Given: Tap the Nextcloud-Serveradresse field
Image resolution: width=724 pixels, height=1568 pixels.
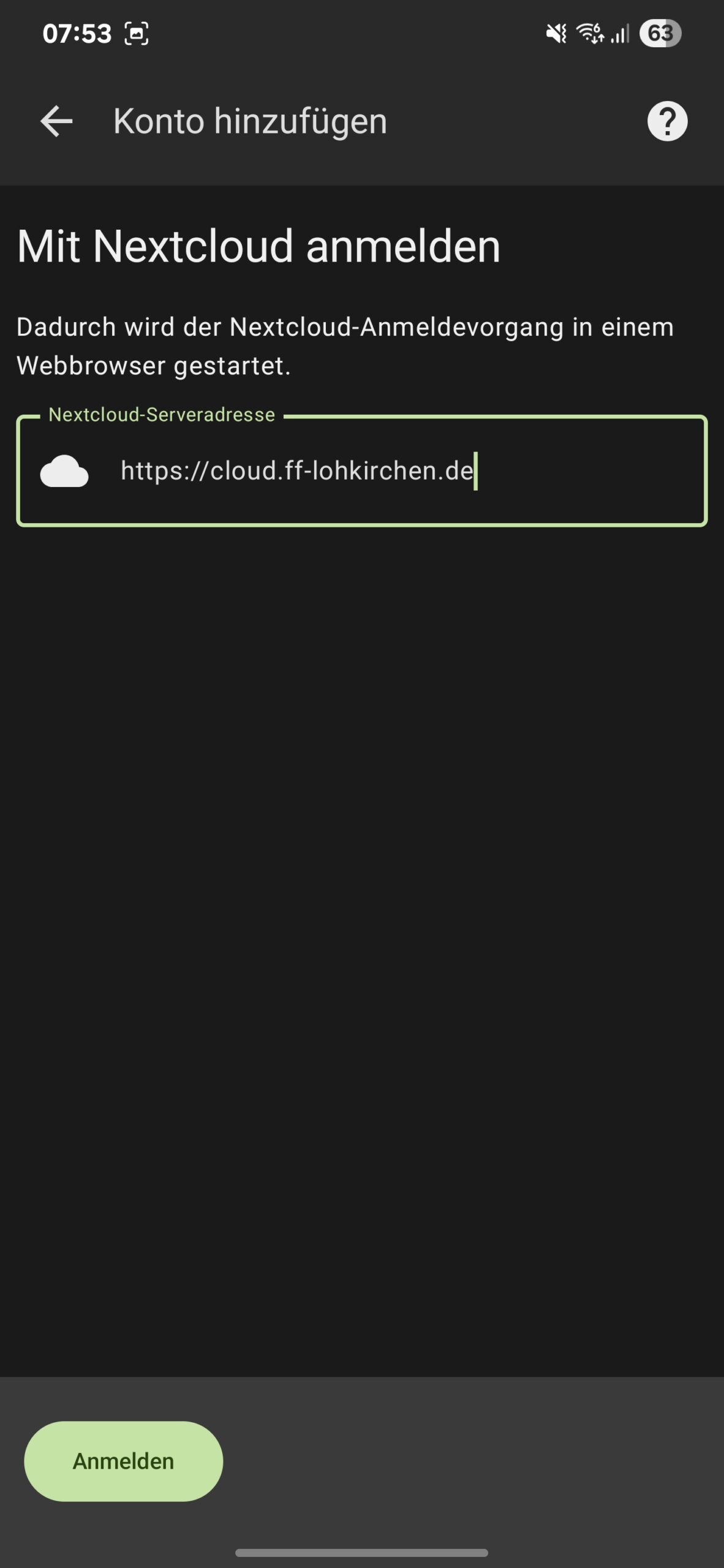Looking at the screenshot, I should point(362,471).
